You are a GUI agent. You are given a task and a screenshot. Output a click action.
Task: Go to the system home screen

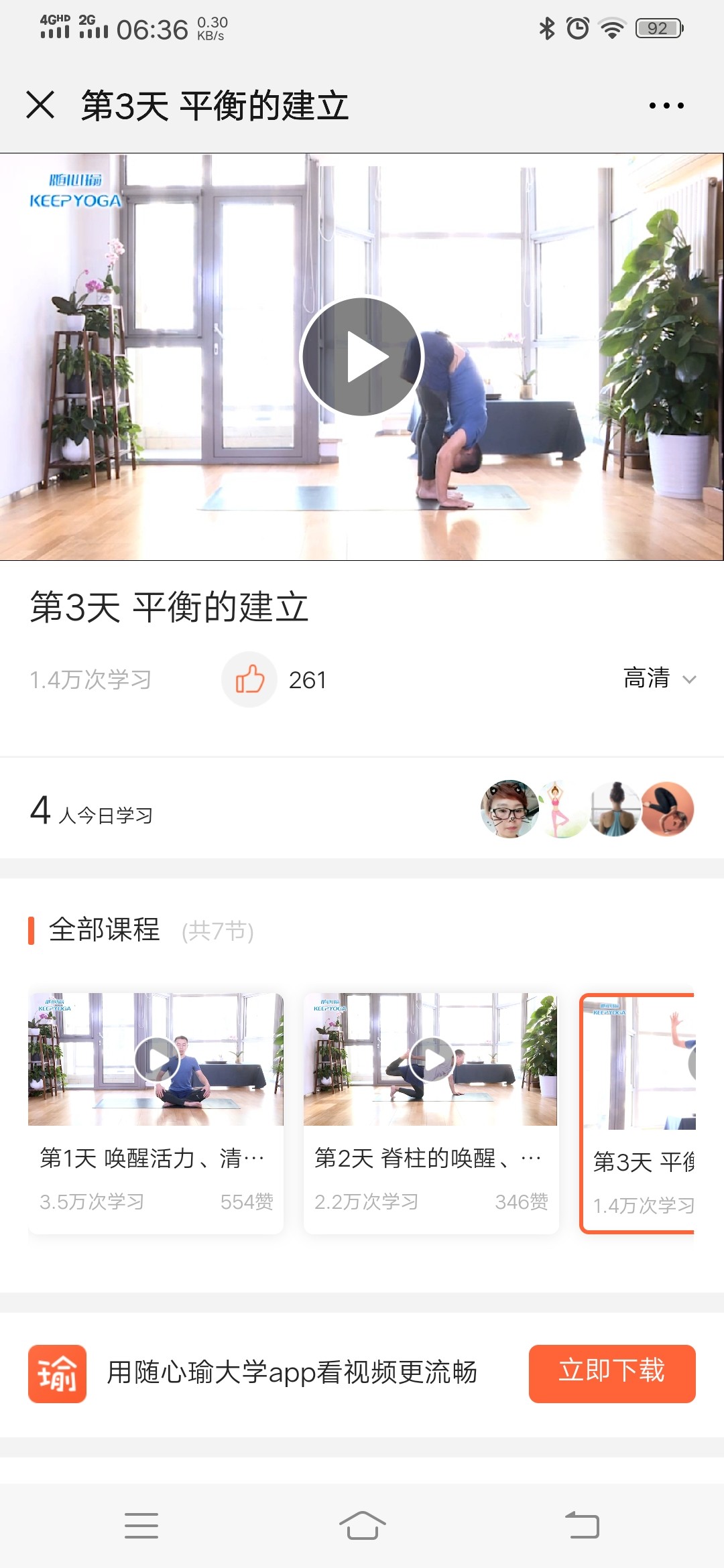click(362, 1526)
